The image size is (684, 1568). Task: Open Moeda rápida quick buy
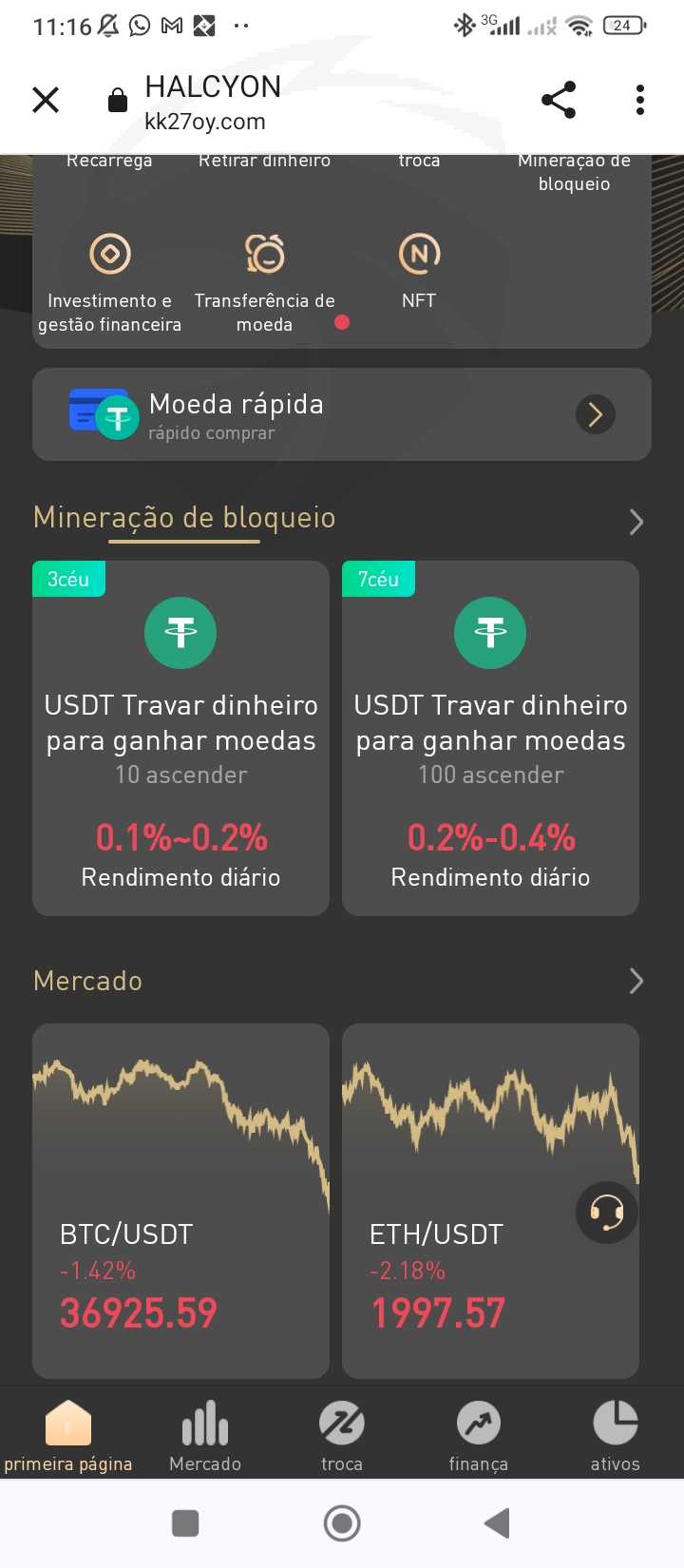(342, 414)
